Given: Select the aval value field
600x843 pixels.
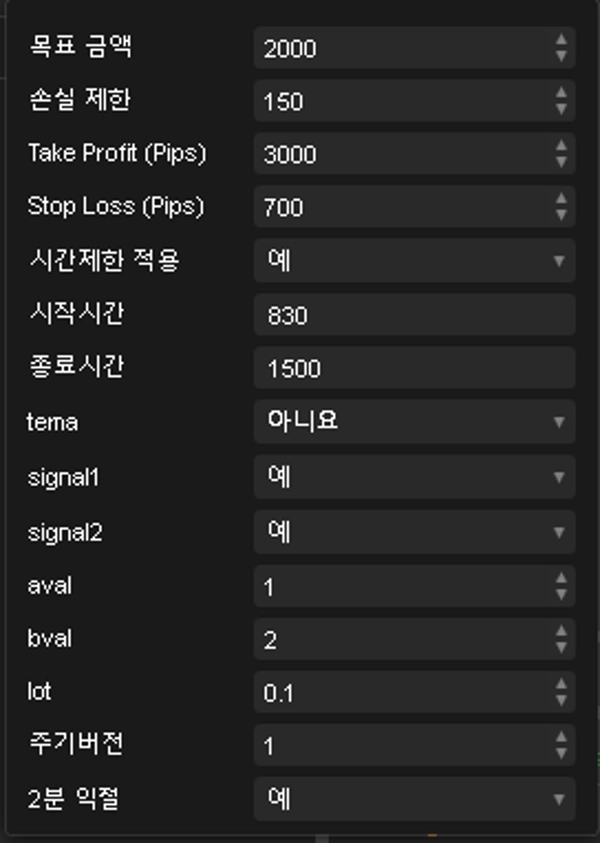Looking at the screenshot, I should tap(400, 587).
